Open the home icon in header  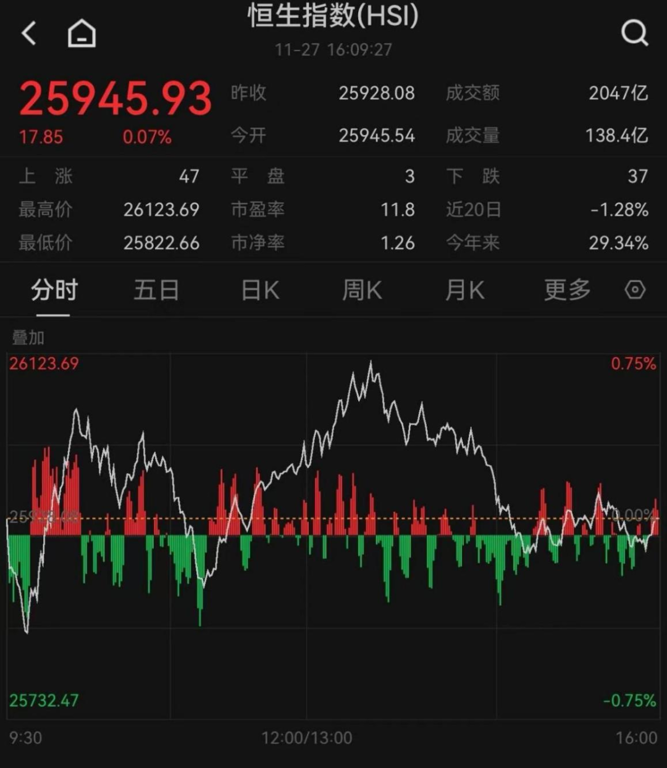click(x=81, y=34)
